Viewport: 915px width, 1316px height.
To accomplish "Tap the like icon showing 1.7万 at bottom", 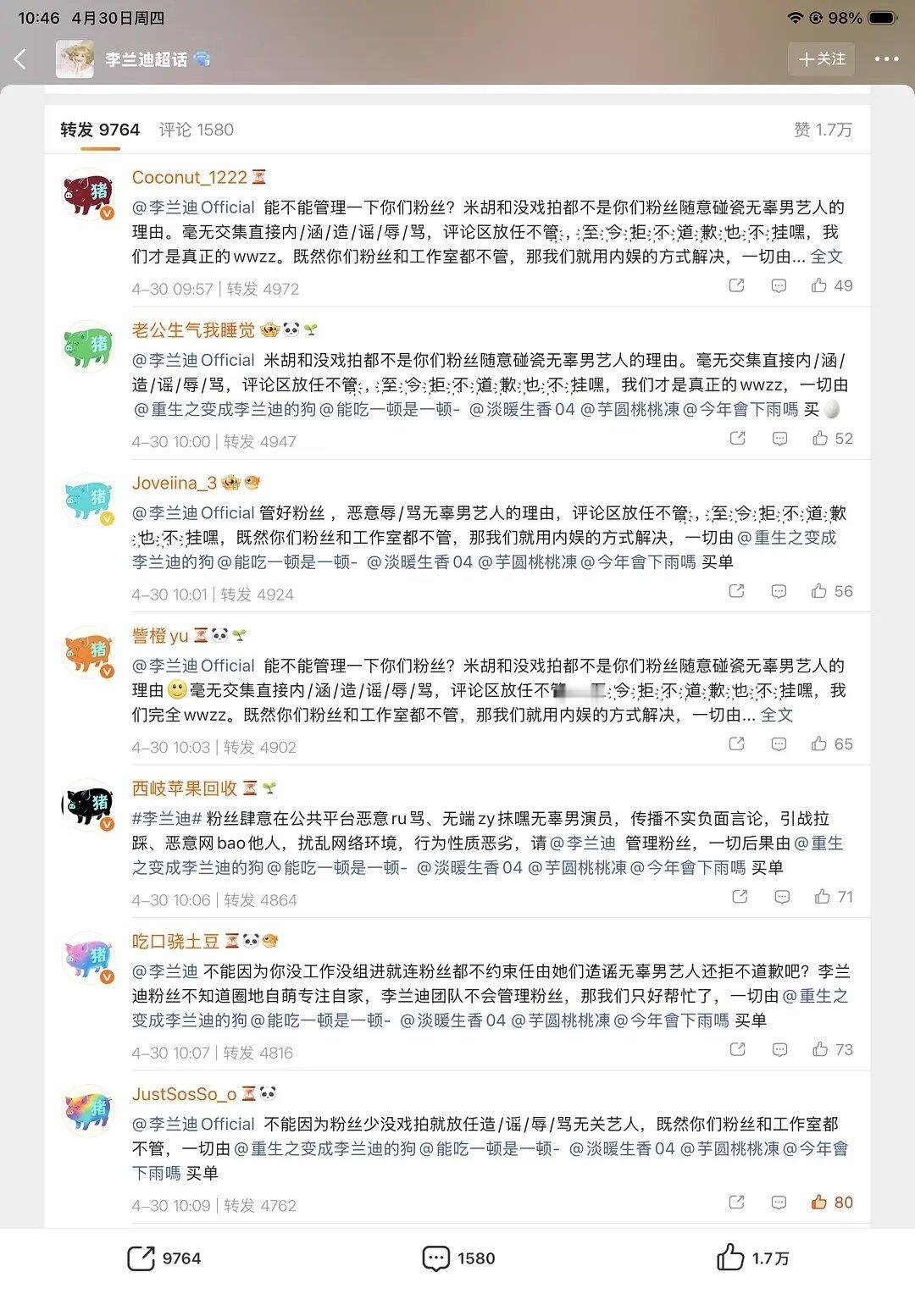I will (x=729, y=1258).
